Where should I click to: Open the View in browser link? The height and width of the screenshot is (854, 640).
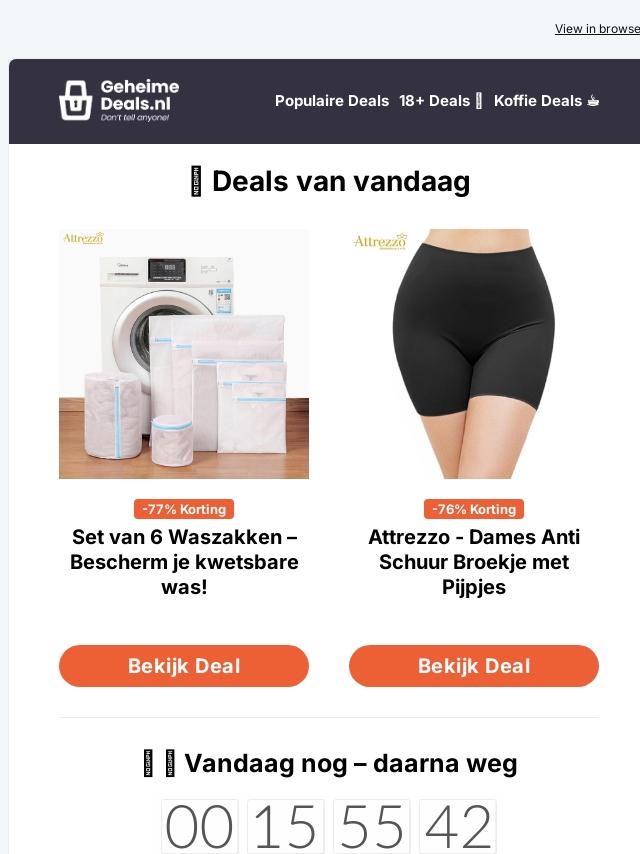click(x=598, y=29)
